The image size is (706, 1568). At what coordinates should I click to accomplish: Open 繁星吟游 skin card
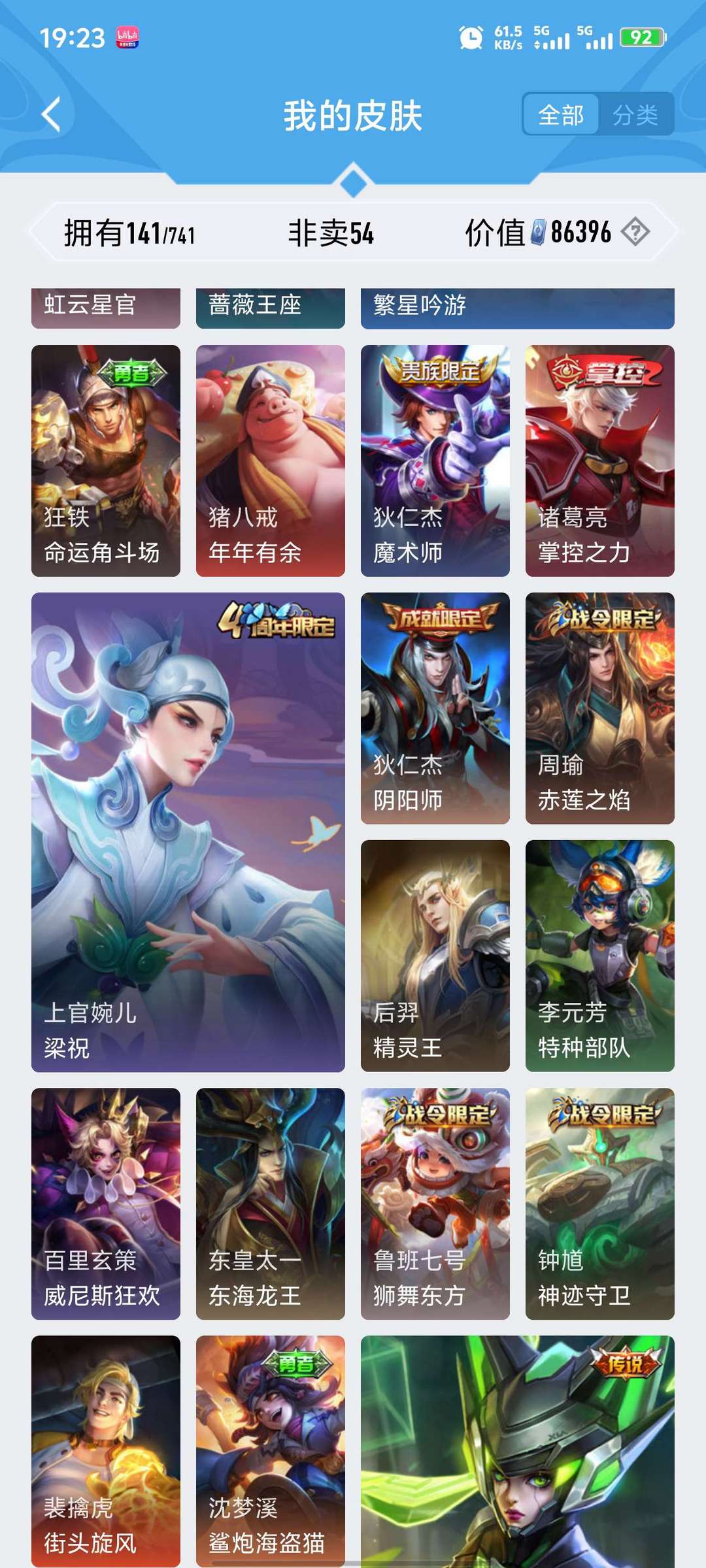518,308
